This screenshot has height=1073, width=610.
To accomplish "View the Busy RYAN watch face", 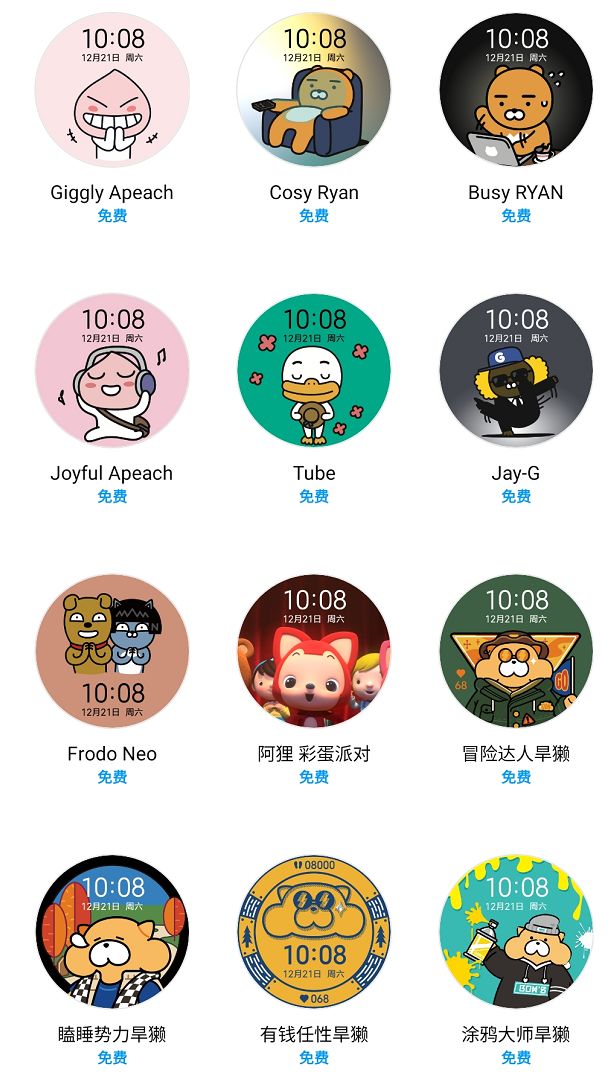I will tap(516, 90).
